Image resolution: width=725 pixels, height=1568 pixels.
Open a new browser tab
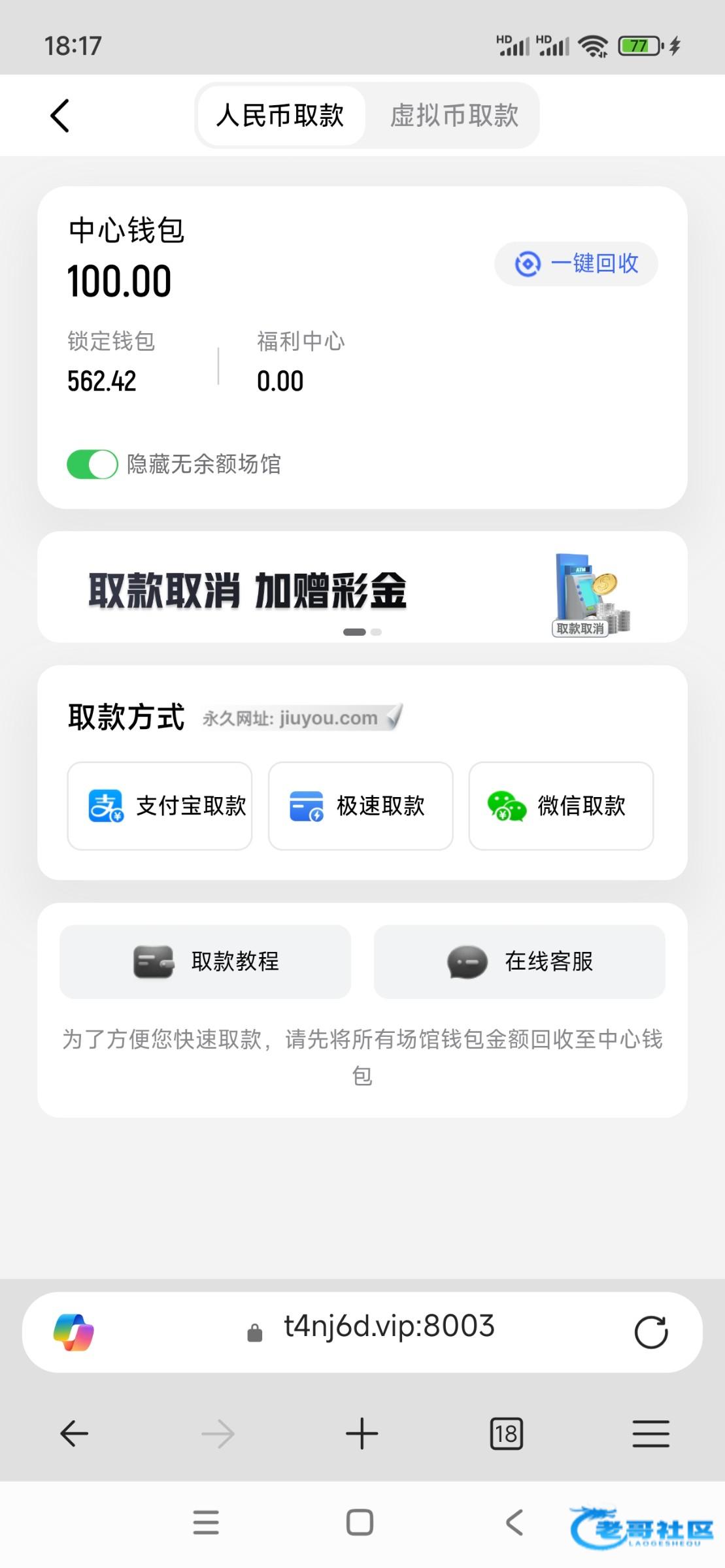coord(362,1434)
